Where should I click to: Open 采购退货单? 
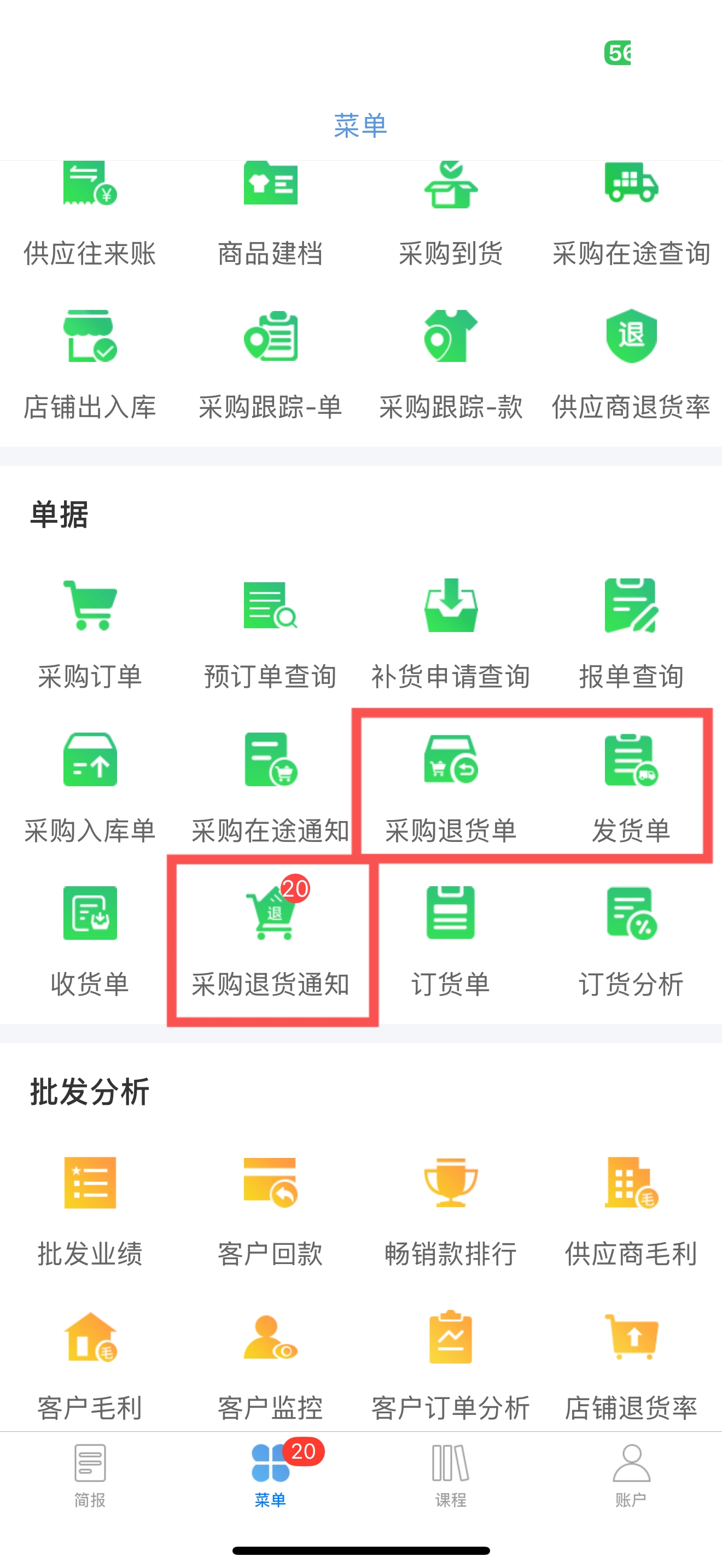click(451, 785)
